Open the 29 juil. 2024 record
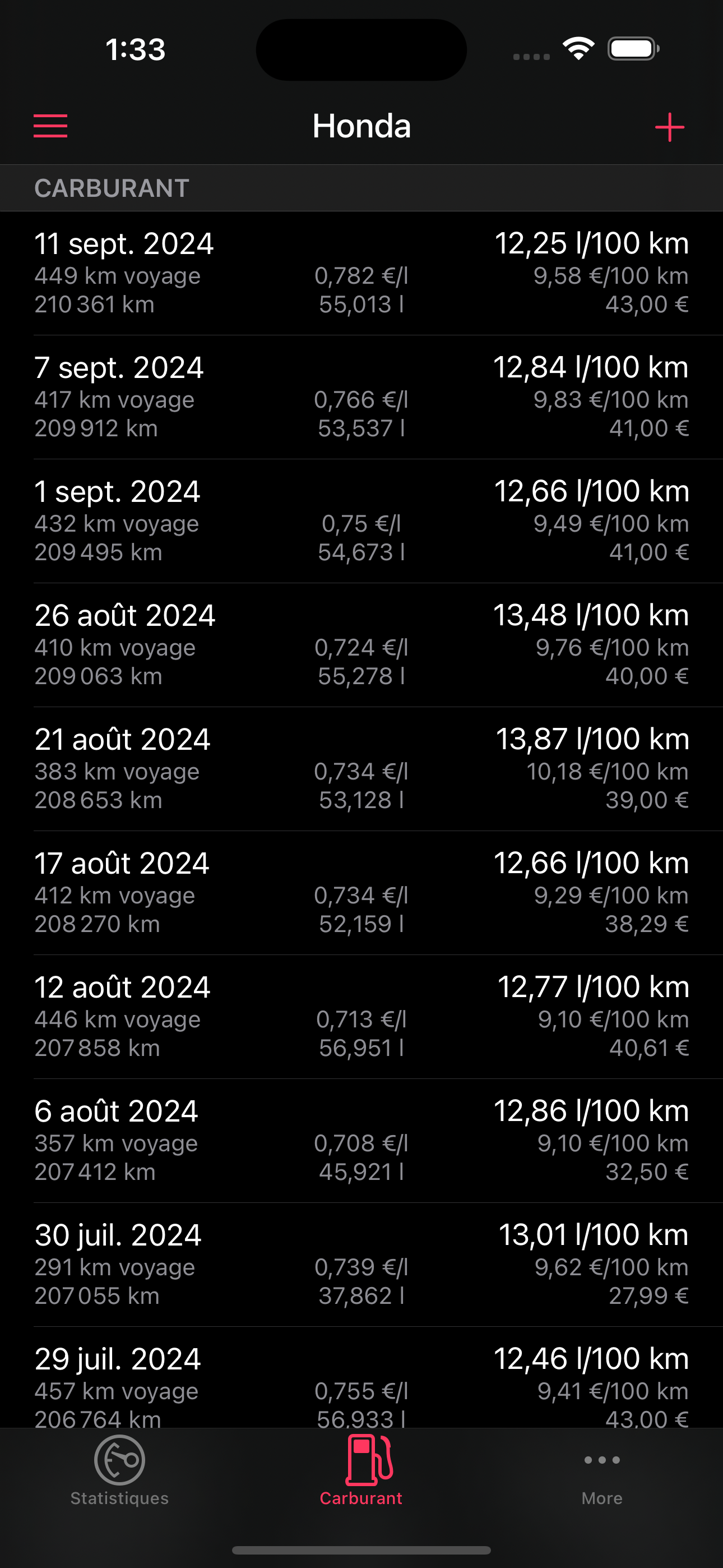The image size is (723, 1568). (361, 1378)
